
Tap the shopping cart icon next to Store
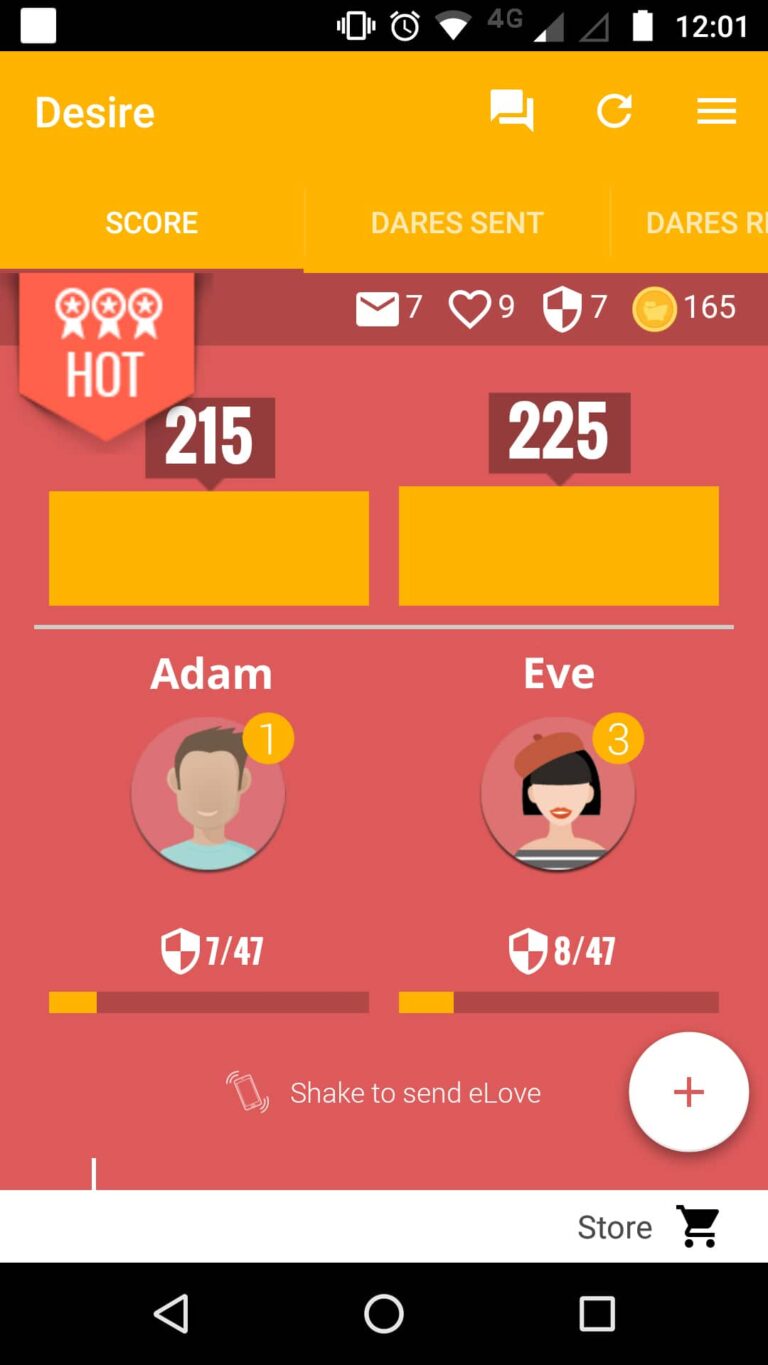[x=698, y=1226]
